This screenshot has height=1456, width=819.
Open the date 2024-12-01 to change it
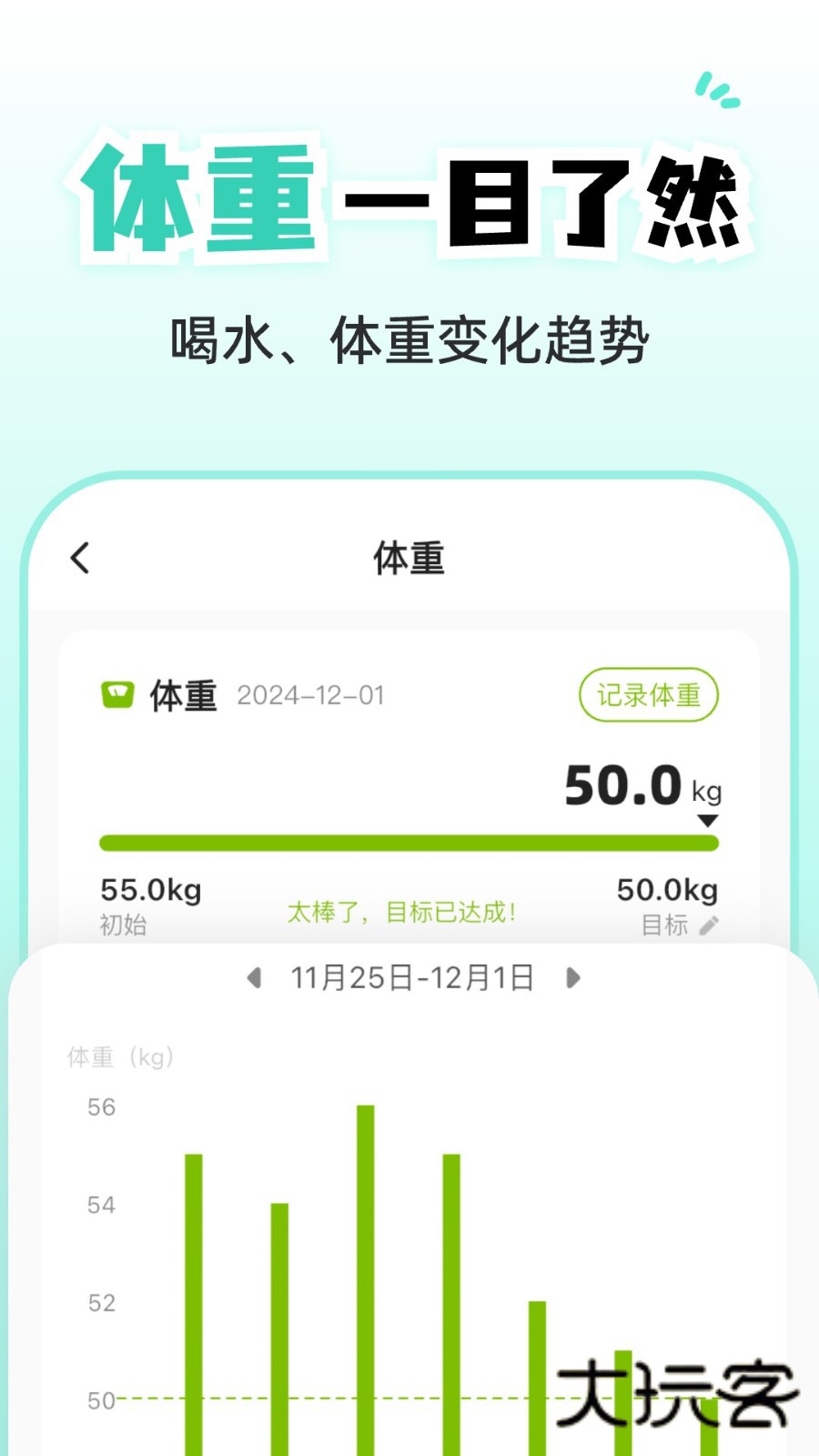point(311,695)
